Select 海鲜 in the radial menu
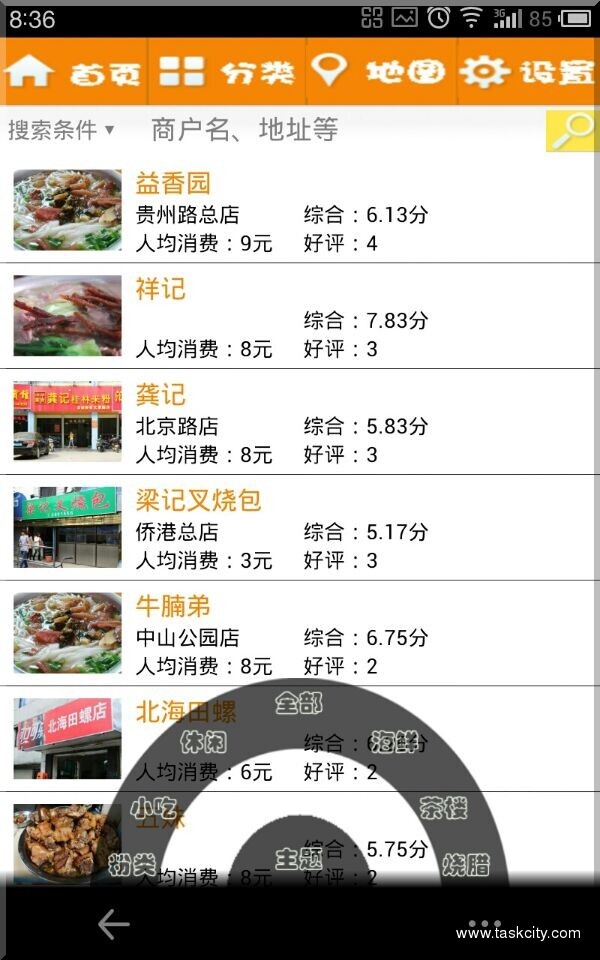Viewport: 600px width, 960px height. click(394, 742)
